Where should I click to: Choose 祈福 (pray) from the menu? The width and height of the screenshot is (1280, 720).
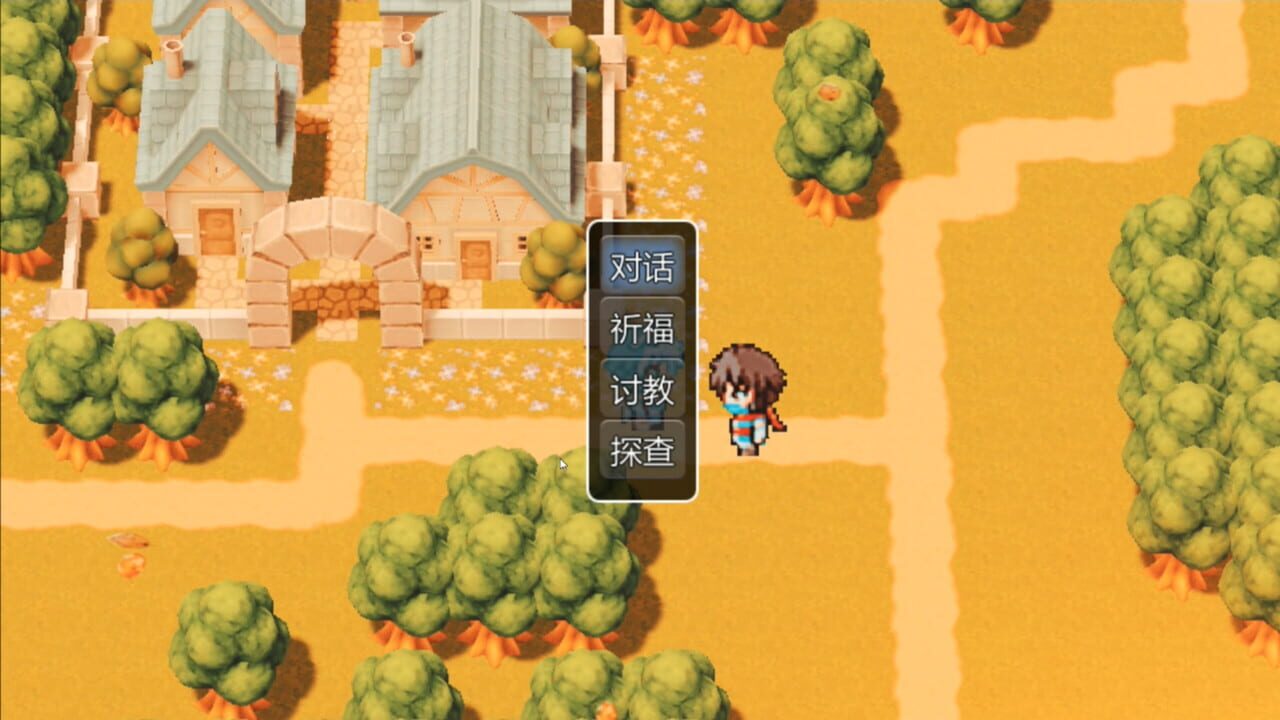click(642, 328)
